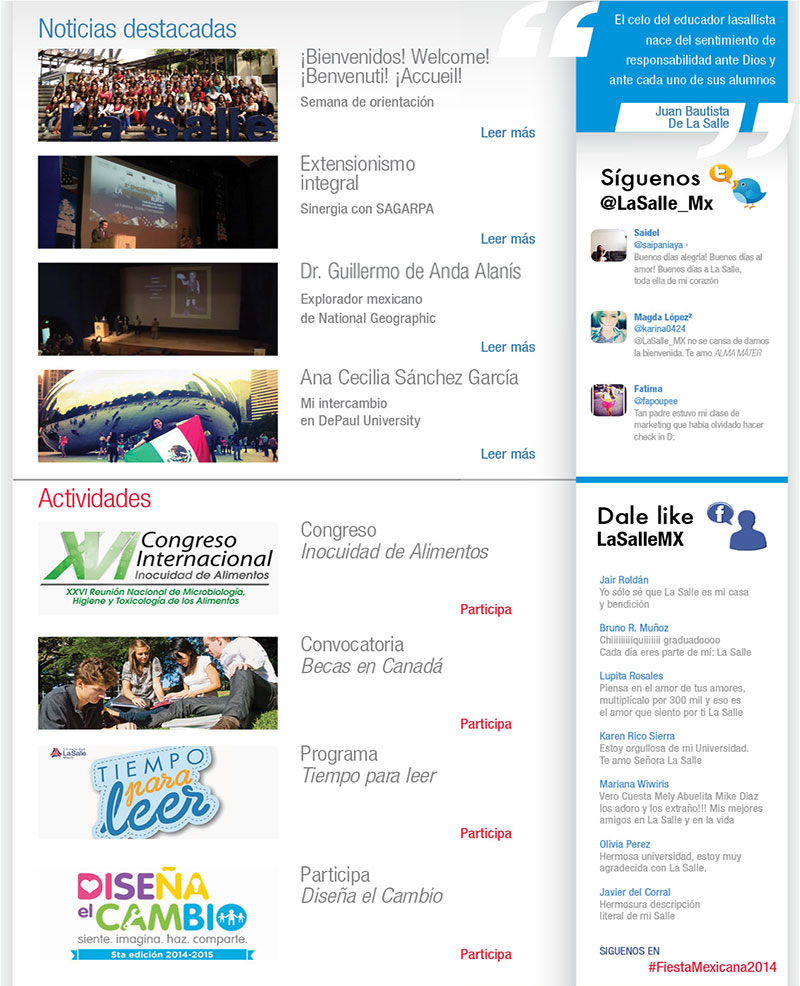
Task: Open the #FiestaMexicana2014 hashtag
Action: click(x=710, y=967)
